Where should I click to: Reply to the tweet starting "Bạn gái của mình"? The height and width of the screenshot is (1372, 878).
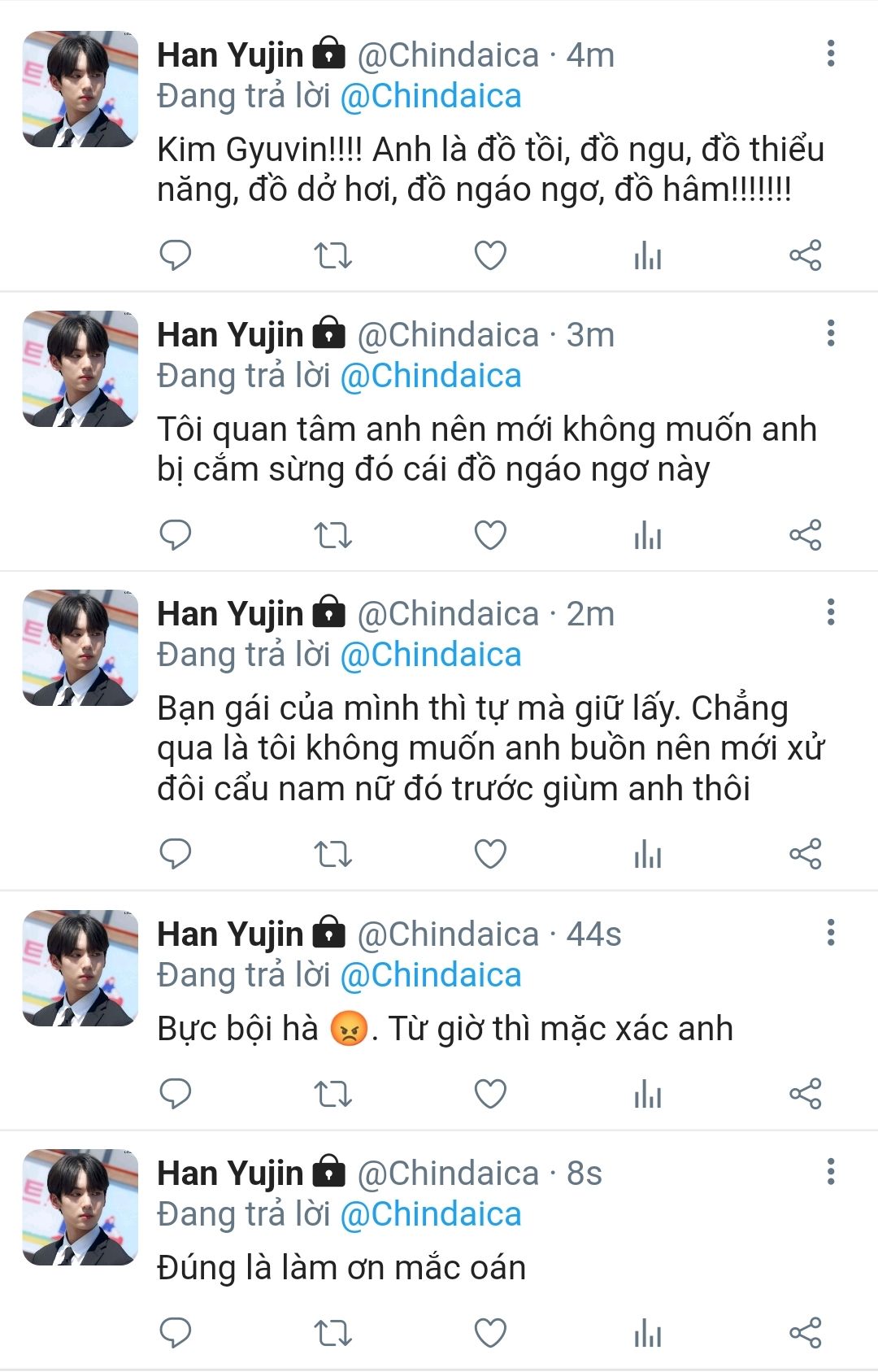tap(175, 854)
